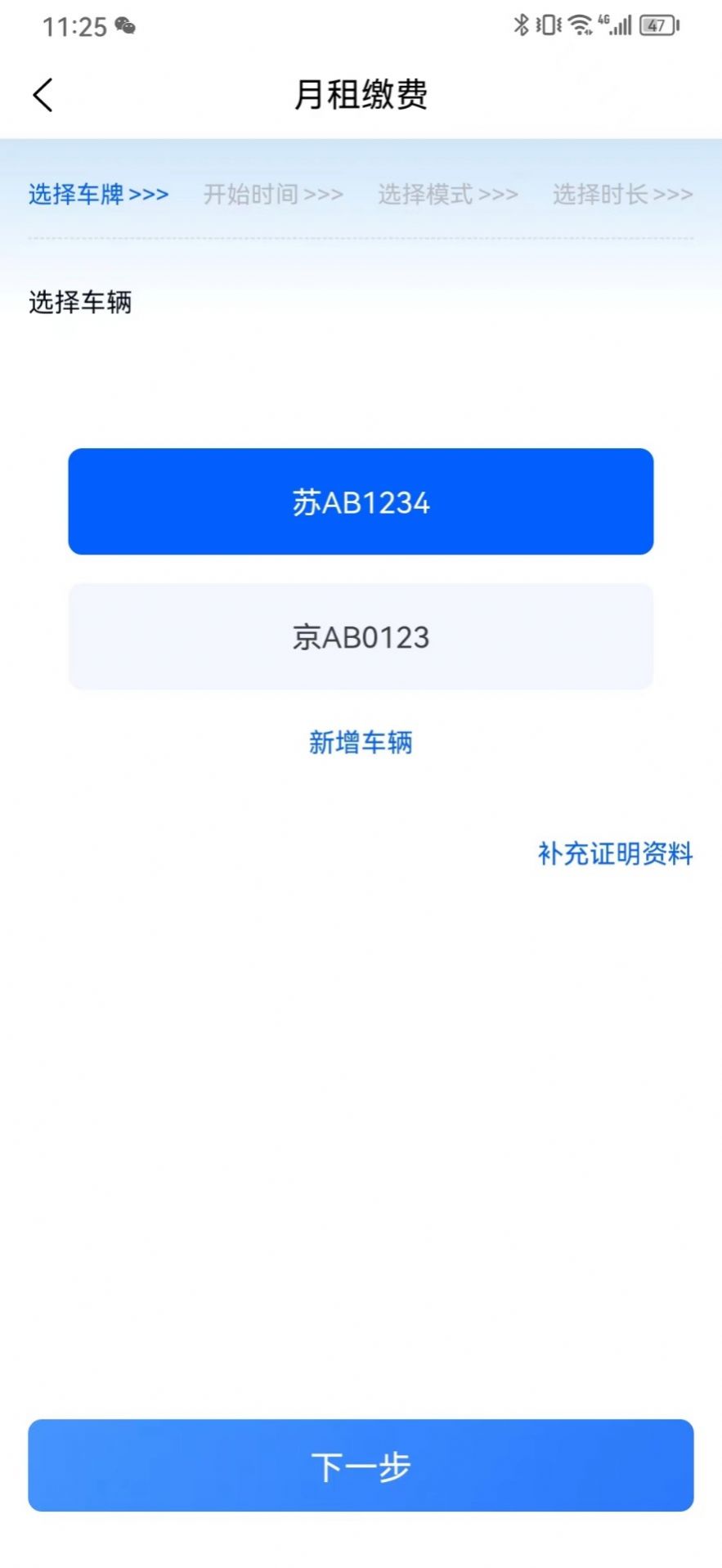
Task: Open the 选择模式 step tab
Action: pyautogui.click(x=448, y=195)
